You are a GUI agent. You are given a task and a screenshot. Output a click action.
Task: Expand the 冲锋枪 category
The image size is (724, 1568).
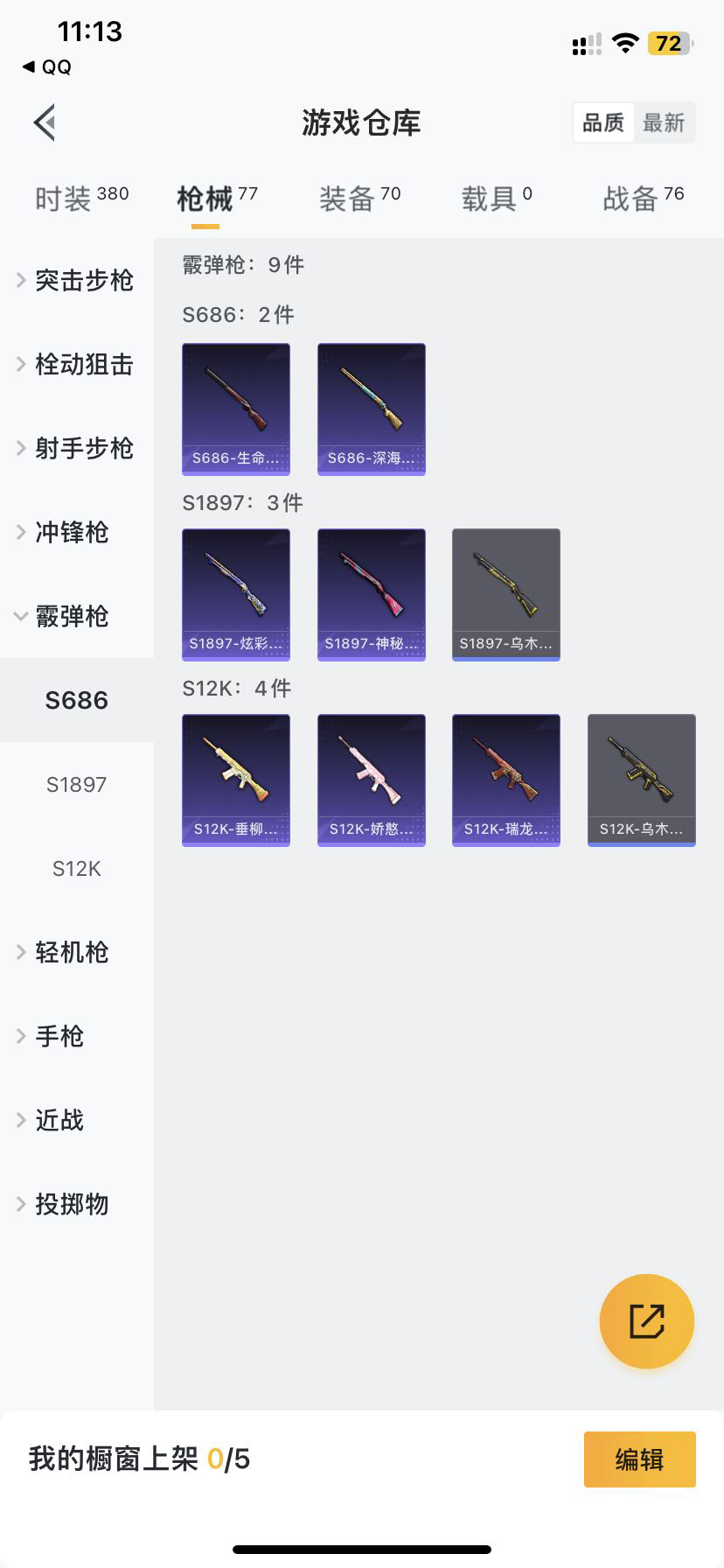70,532
